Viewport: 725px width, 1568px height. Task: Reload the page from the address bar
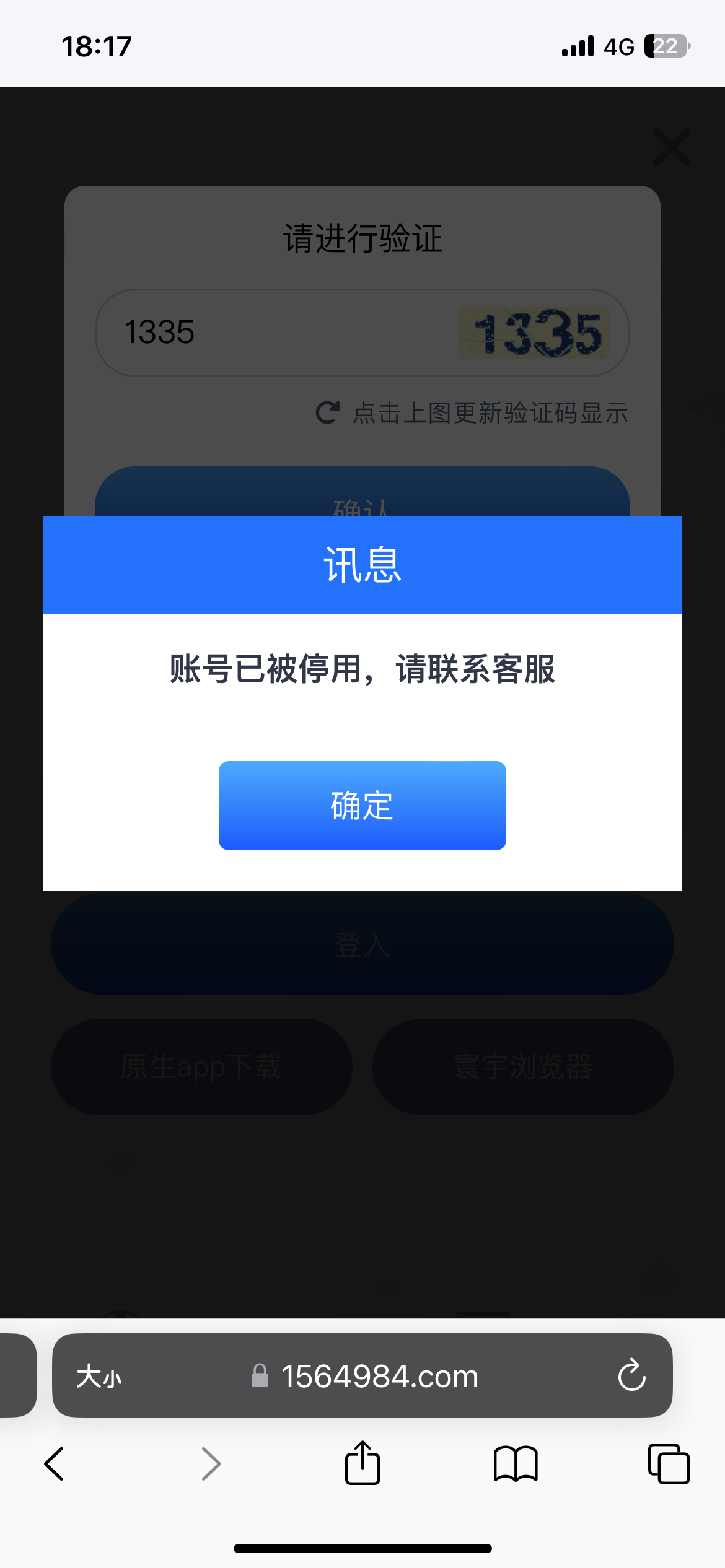(631, 1375)
